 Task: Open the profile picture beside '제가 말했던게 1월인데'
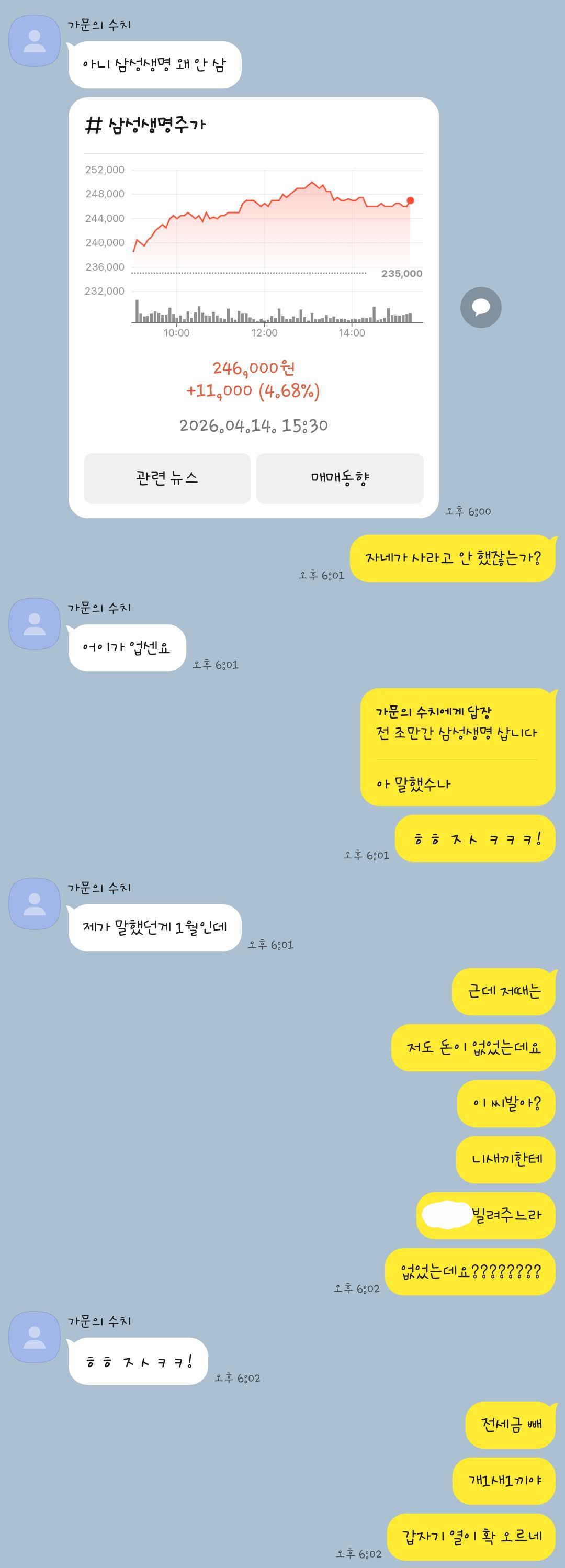pos(34,903)
